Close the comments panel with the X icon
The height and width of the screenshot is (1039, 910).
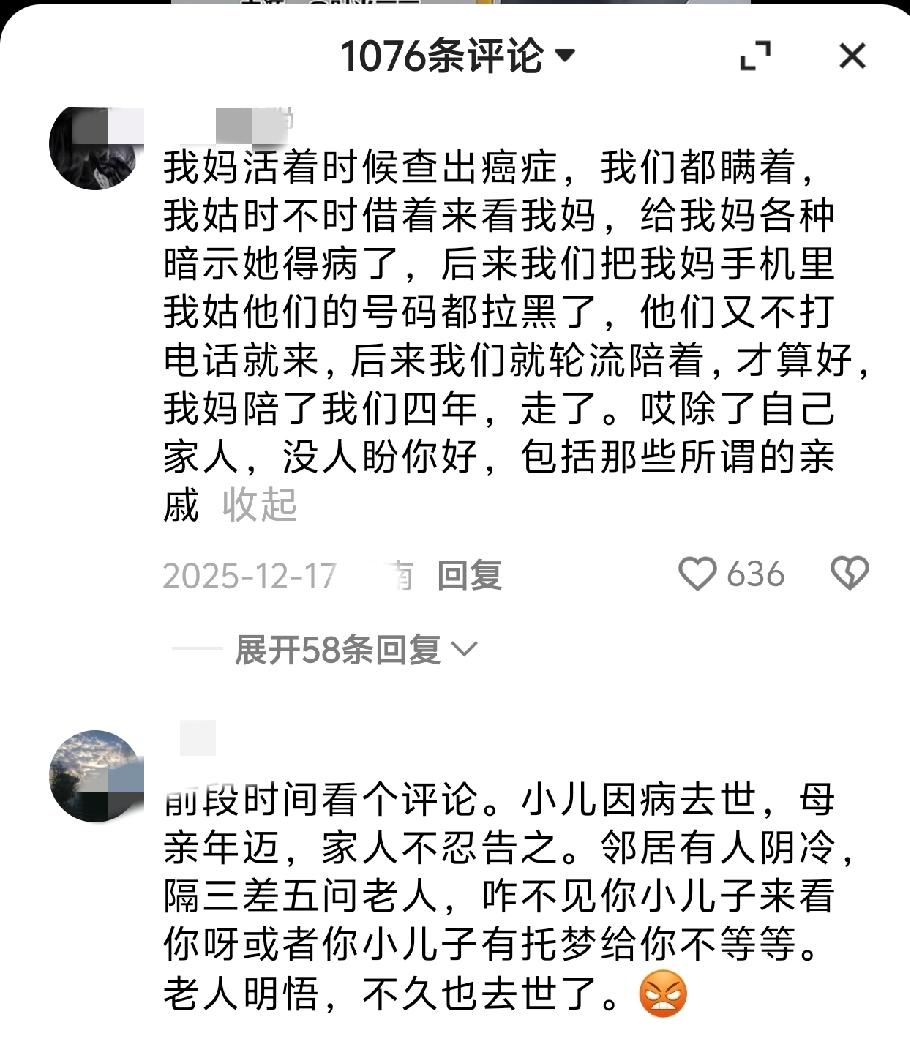tap(851, 57)
